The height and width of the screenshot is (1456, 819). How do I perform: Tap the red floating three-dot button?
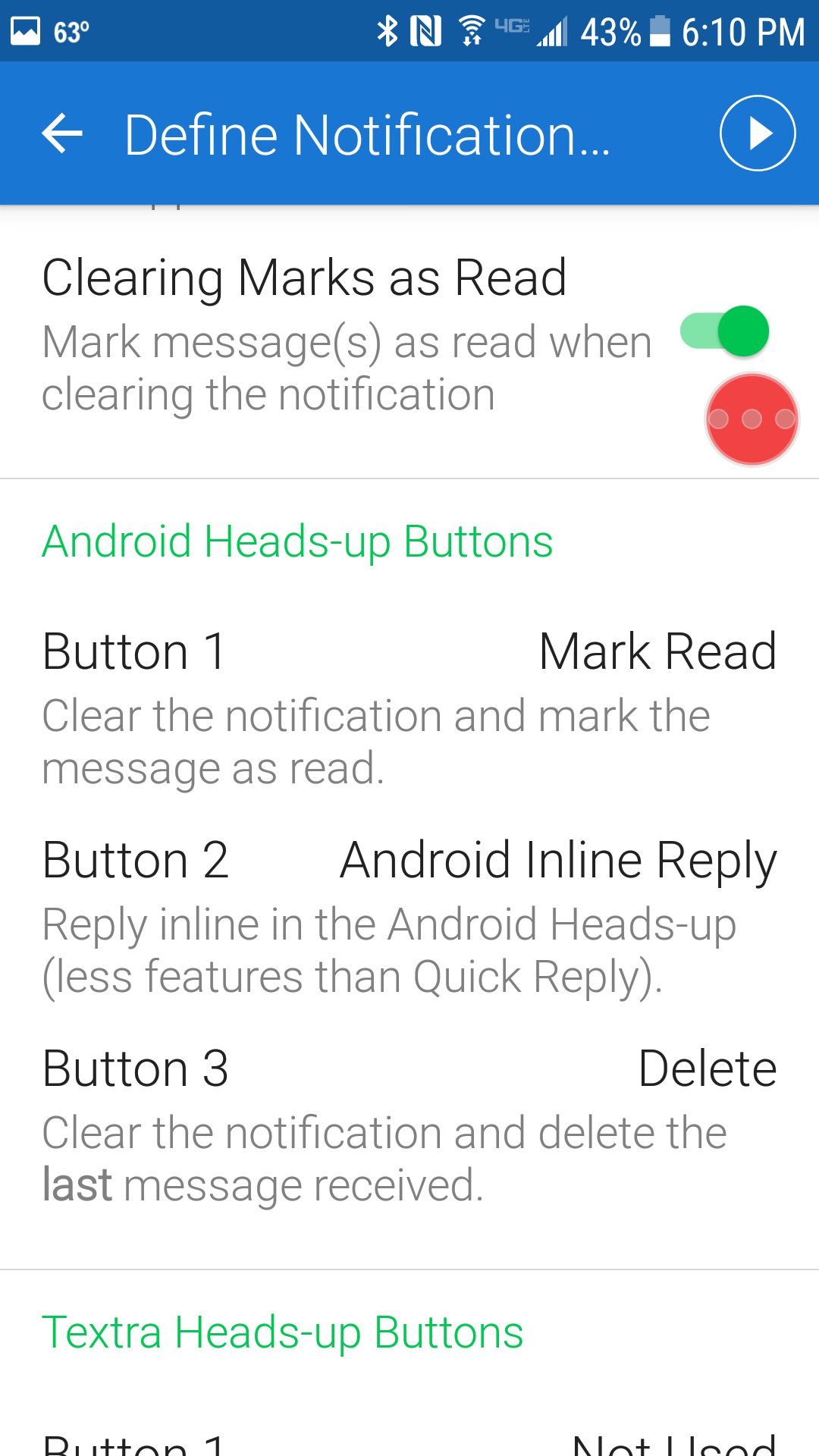click(752, 419)
